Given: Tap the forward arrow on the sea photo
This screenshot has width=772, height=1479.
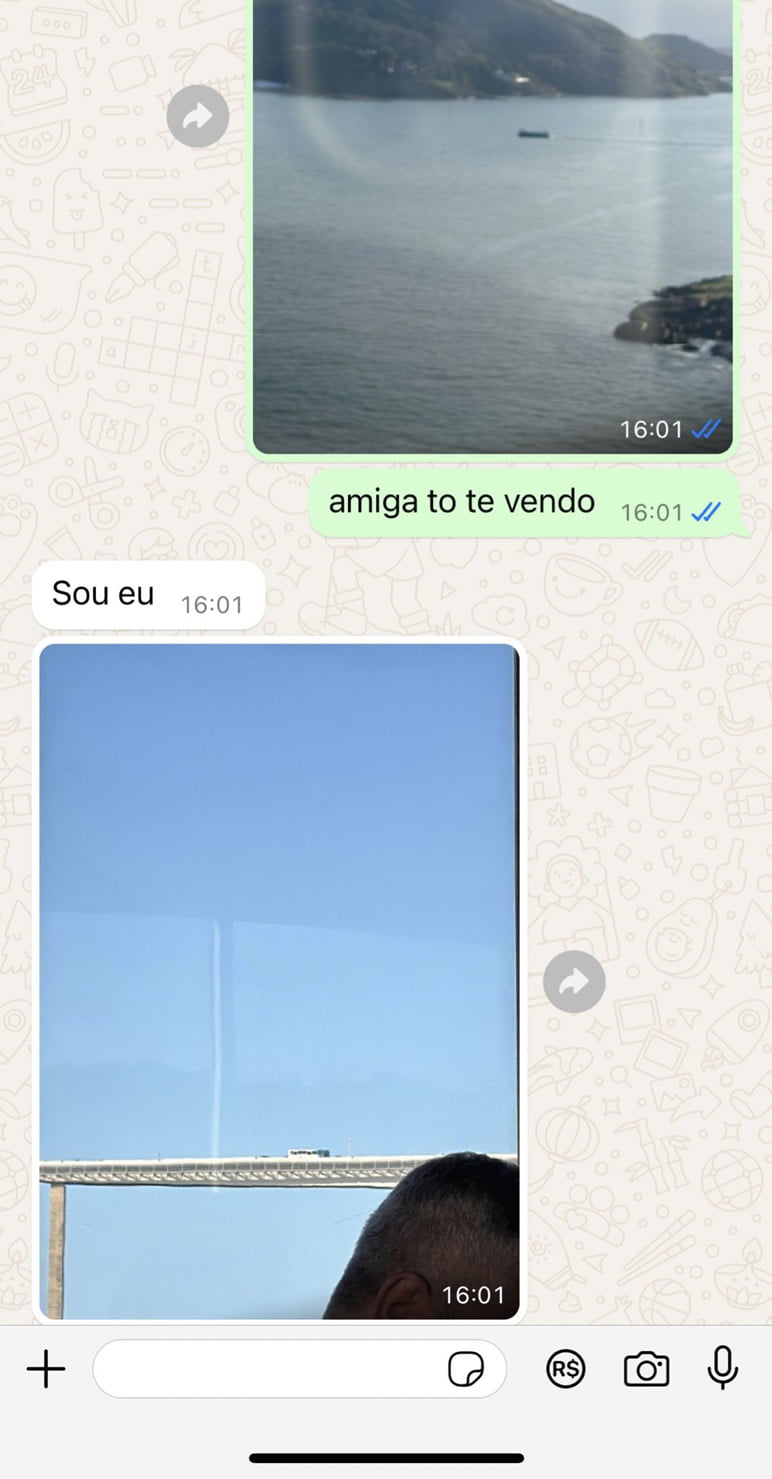Looking at the screenshot, I should pyautogui.click(x=197, y=116).
